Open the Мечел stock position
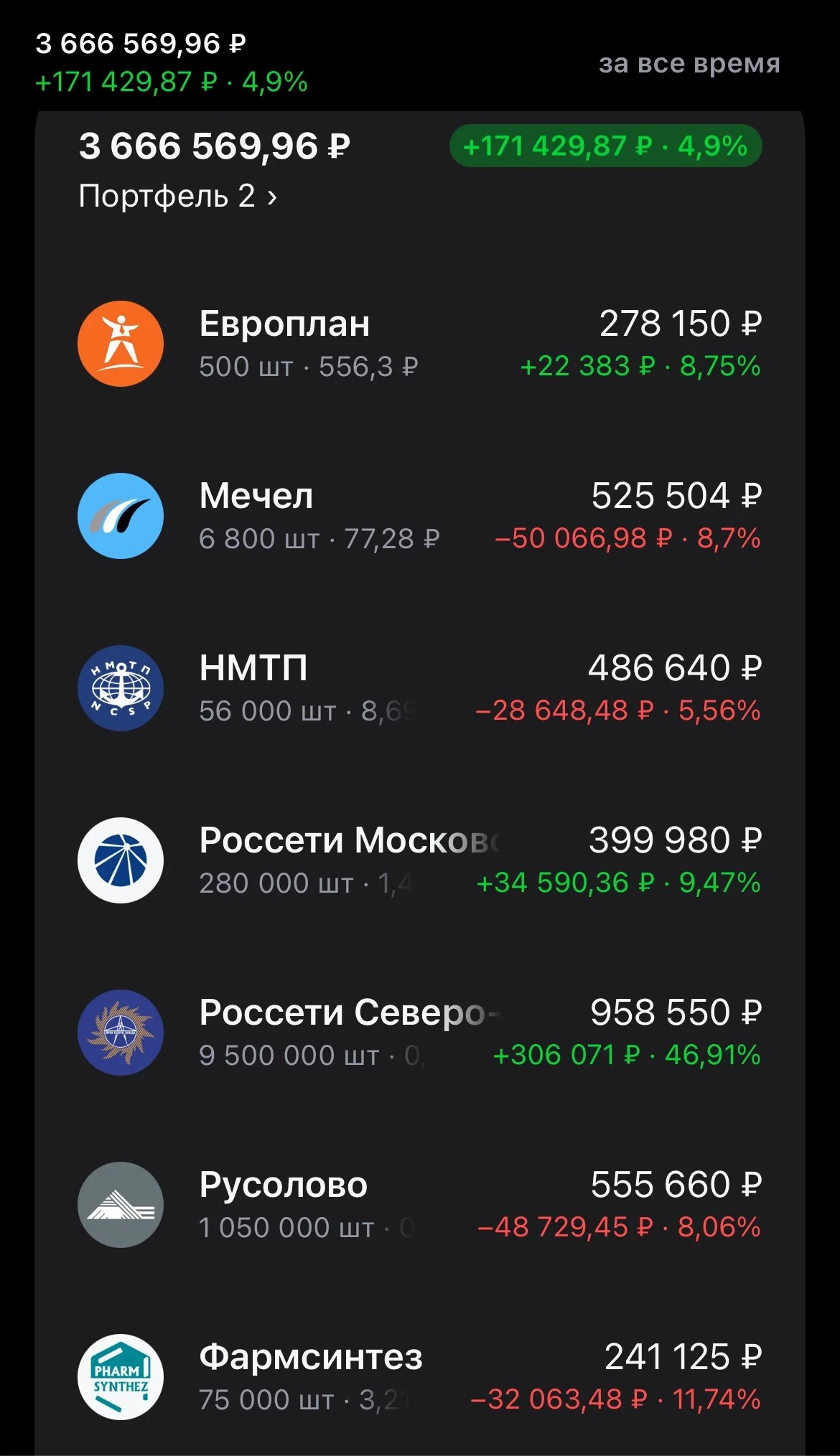840x1456 pixels. pos(420,516)
